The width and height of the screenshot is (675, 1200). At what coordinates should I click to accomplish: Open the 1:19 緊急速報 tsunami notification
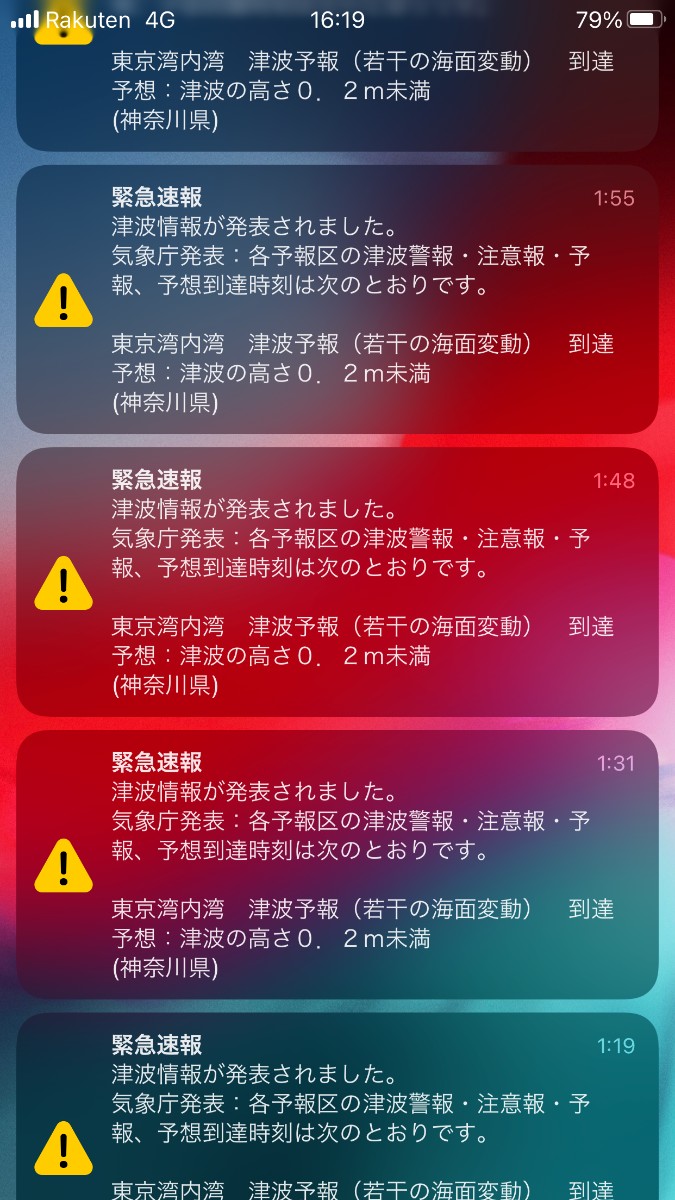pyautogui.click(x=337, y=1110)
